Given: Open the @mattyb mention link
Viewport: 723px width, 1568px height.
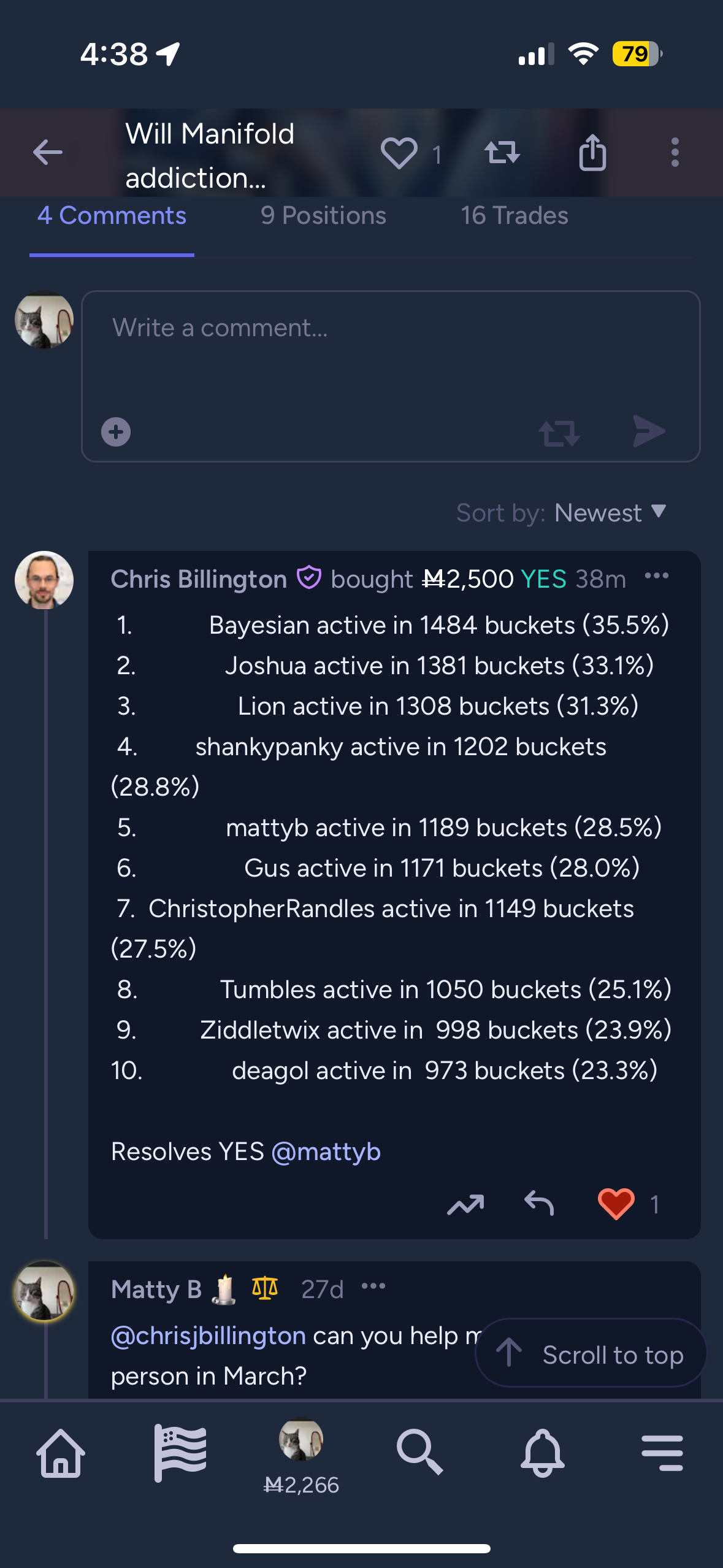Looking at the screenshot, I should (x=326, y=1151).
